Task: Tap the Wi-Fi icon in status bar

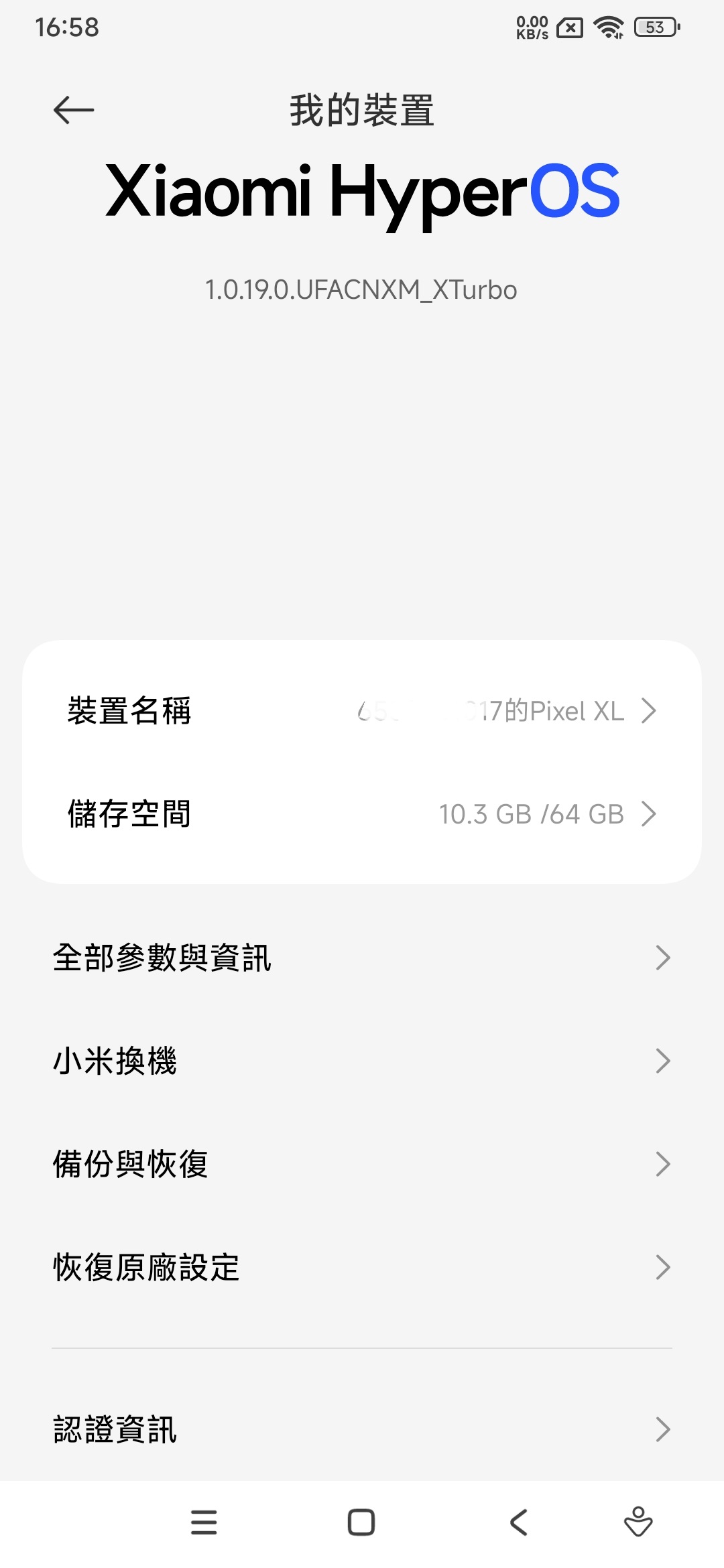Action: point(609,27)
